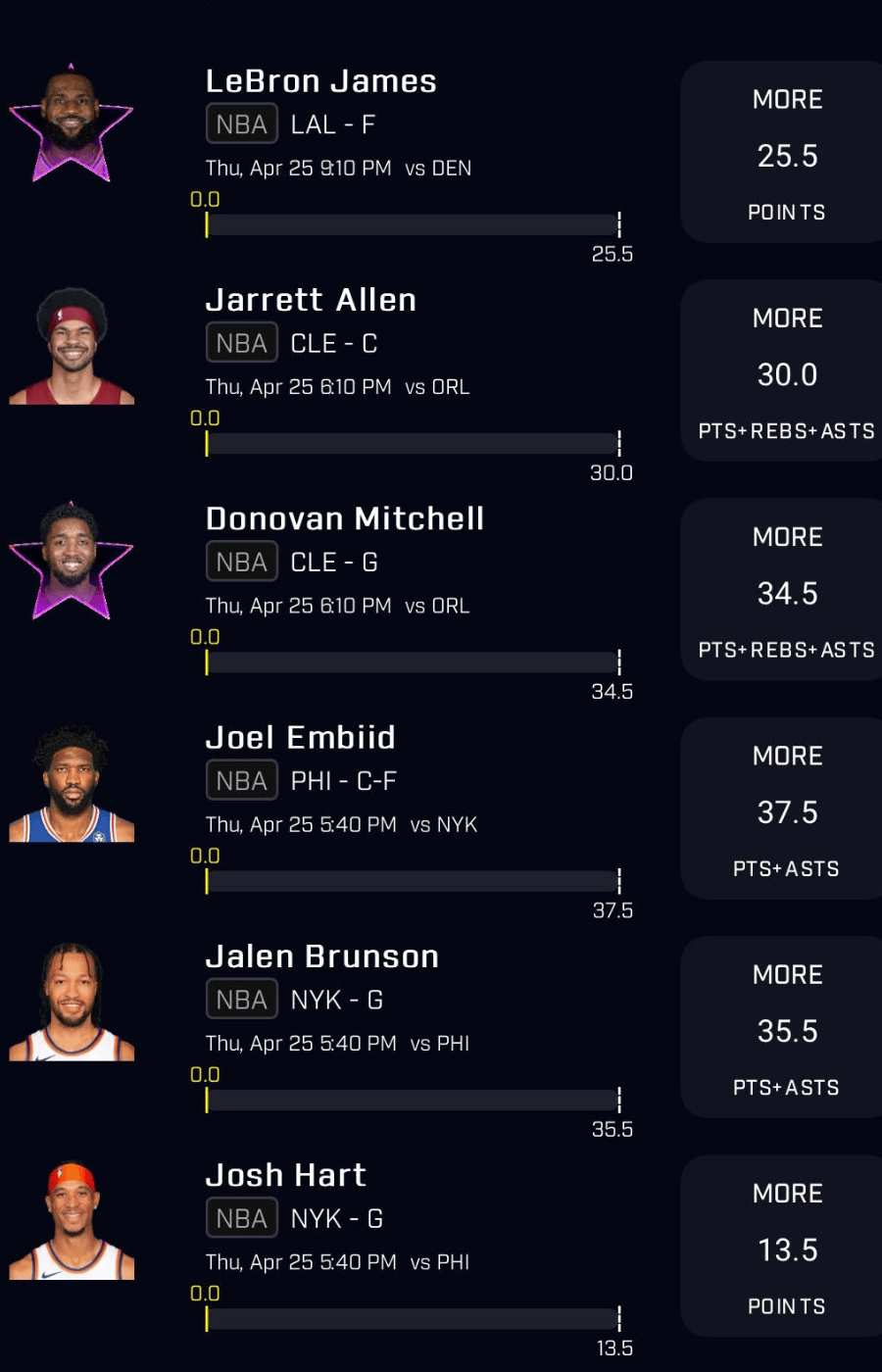This screenshot has height=1372, width=882.
Task: Open Donovan Mitchell player entry
Action: pyautogui.click(x=344, y=518)
